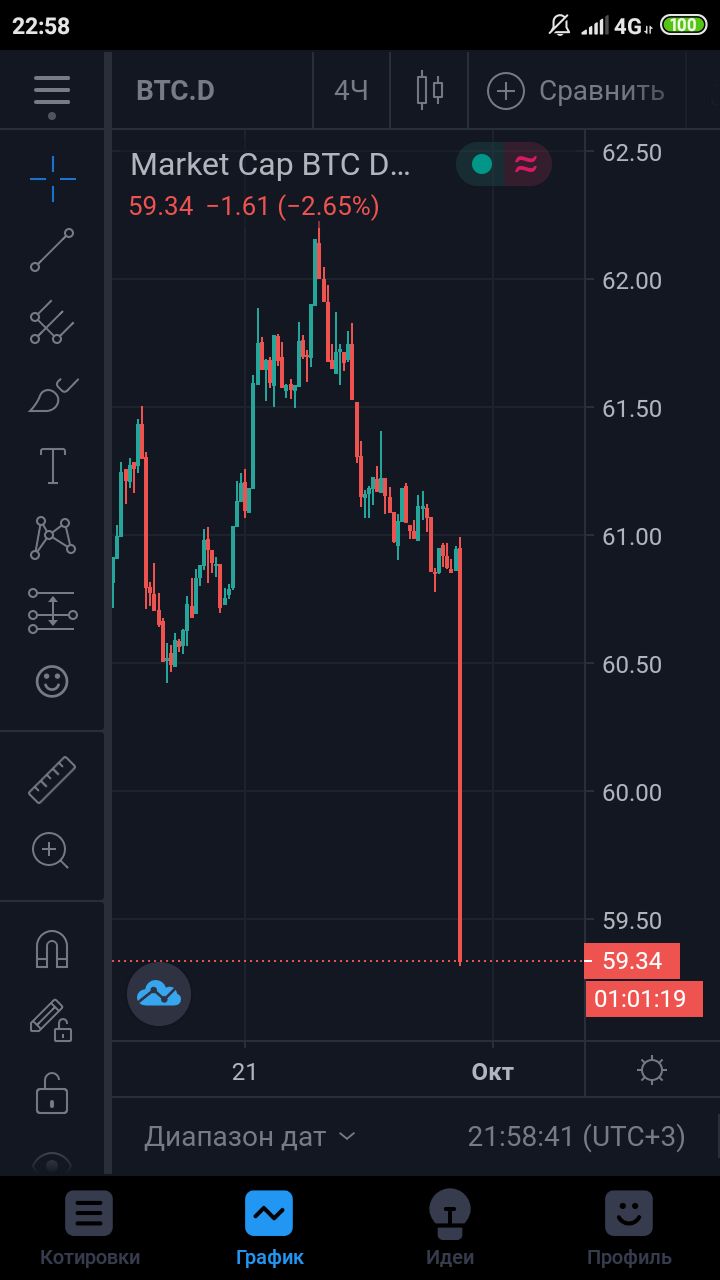Viewport: 720px width, 1280px height.
Task: Pick the brush drawing tool
Action: tap(52, 395)
